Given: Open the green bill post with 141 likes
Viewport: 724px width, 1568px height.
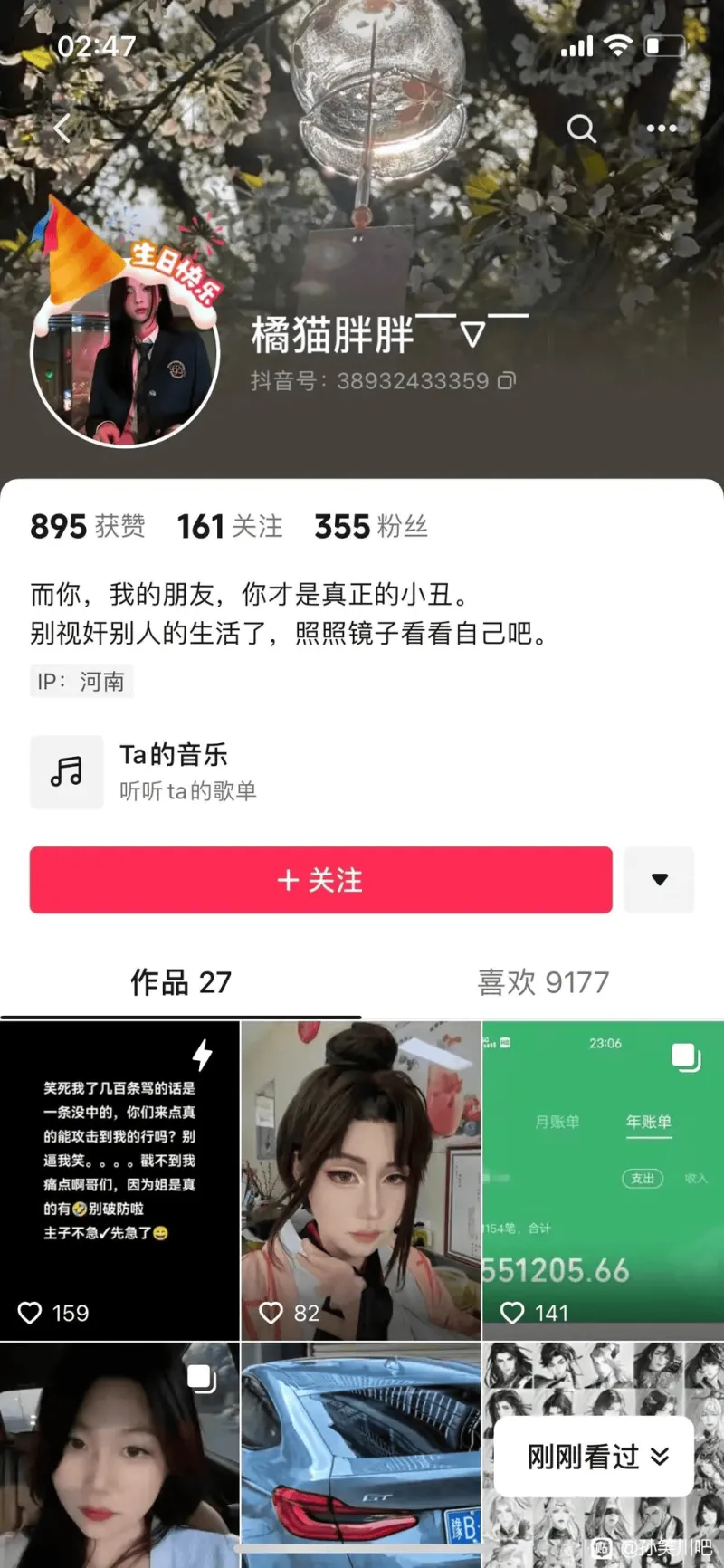Looking at the screenshot, I should pos(603,1180).
